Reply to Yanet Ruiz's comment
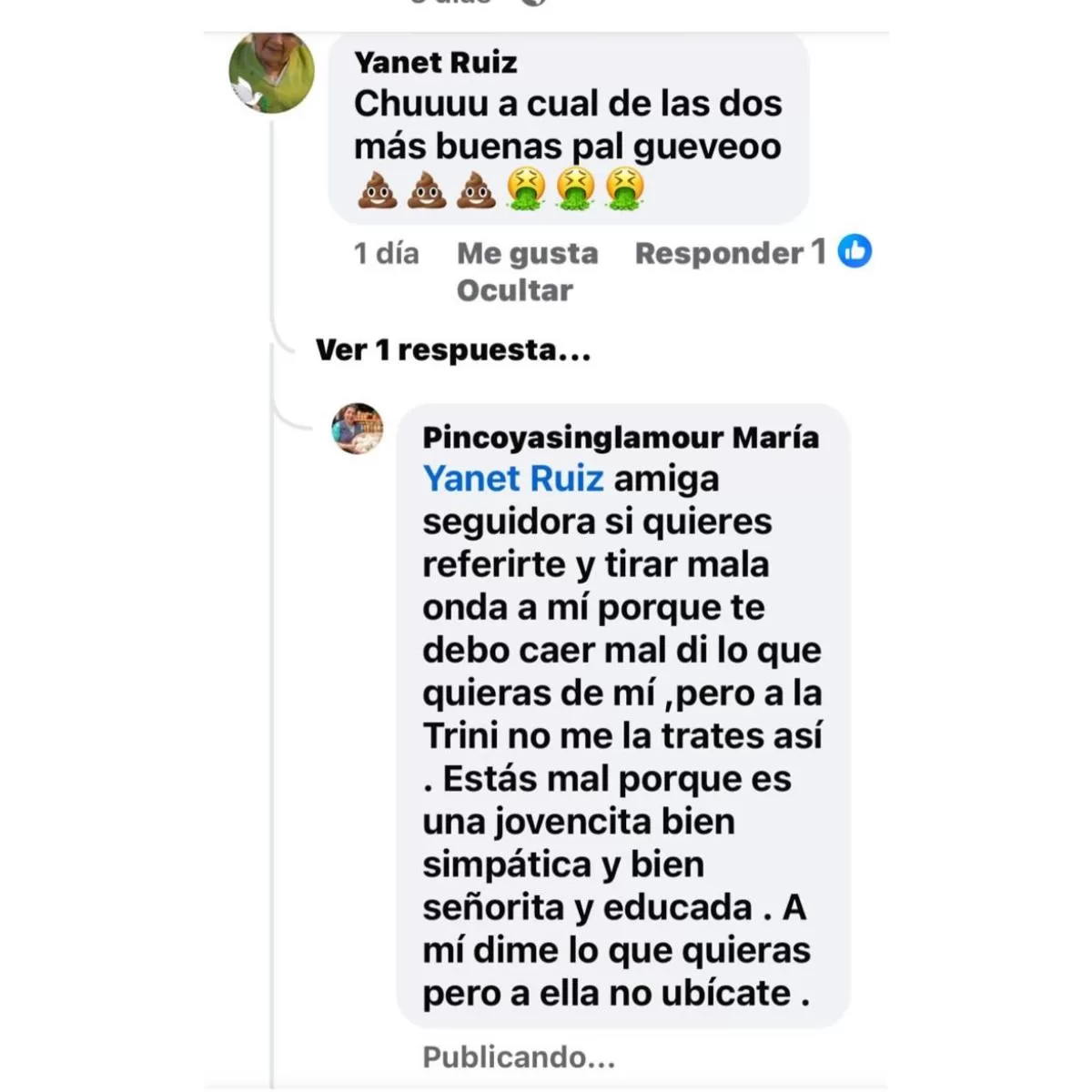Image resolution: width=1092 pixels, height=1092 pixels. point(719,253)
